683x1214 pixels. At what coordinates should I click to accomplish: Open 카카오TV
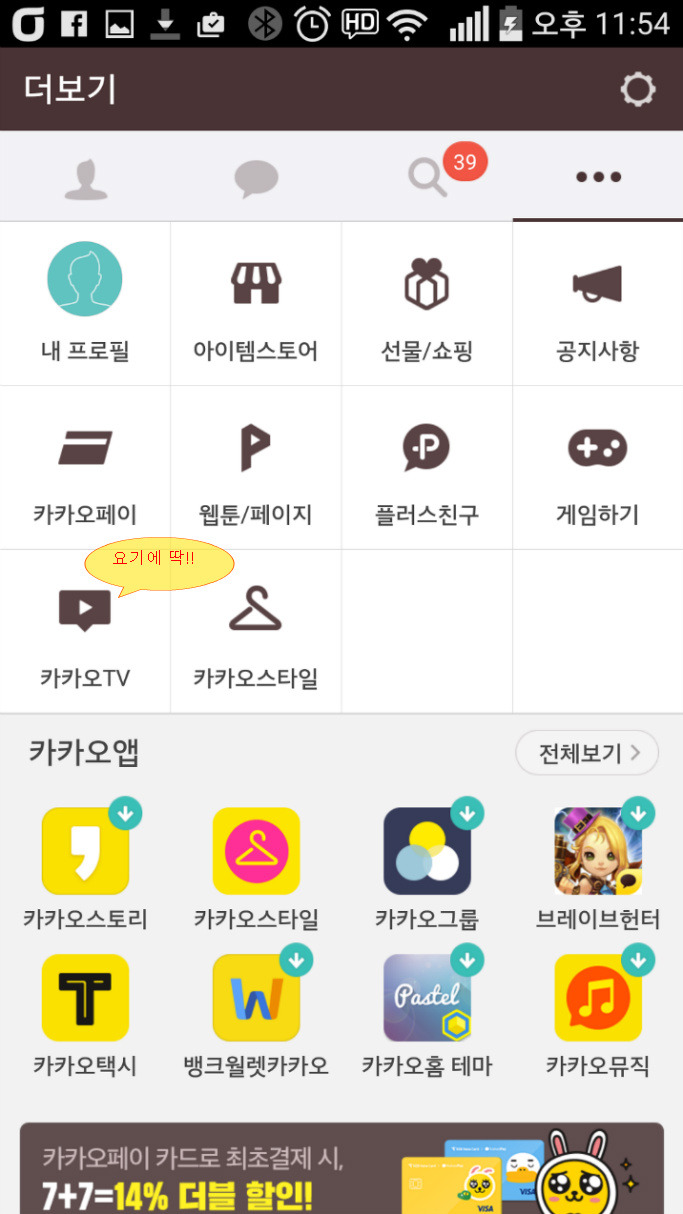85,632
